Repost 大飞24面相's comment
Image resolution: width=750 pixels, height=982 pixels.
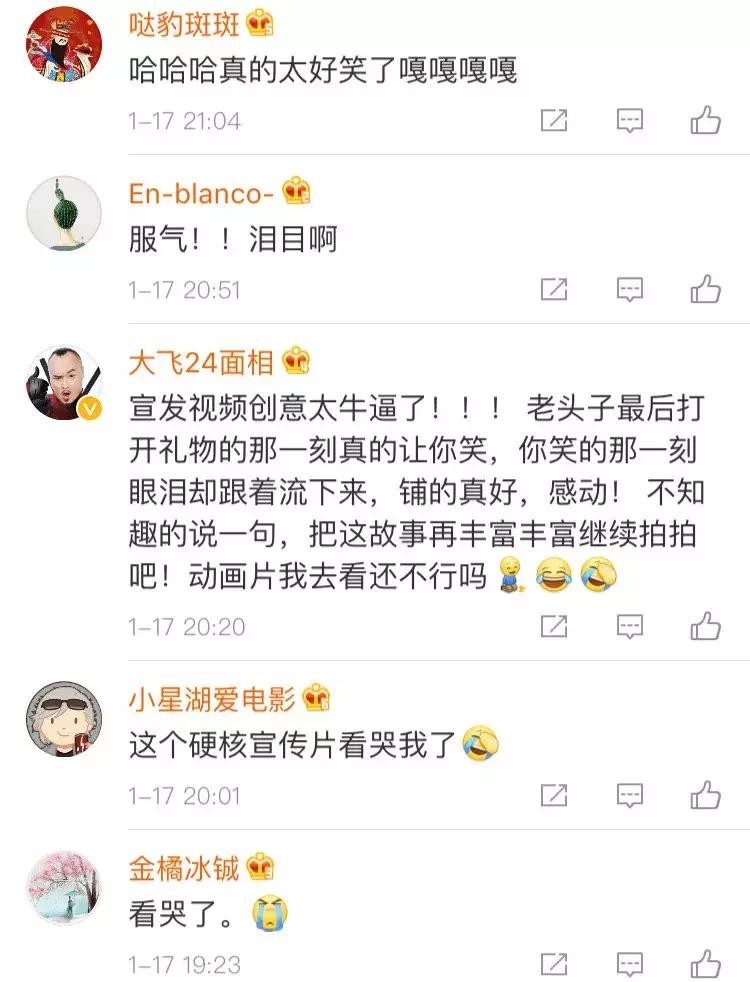[554, 627]
